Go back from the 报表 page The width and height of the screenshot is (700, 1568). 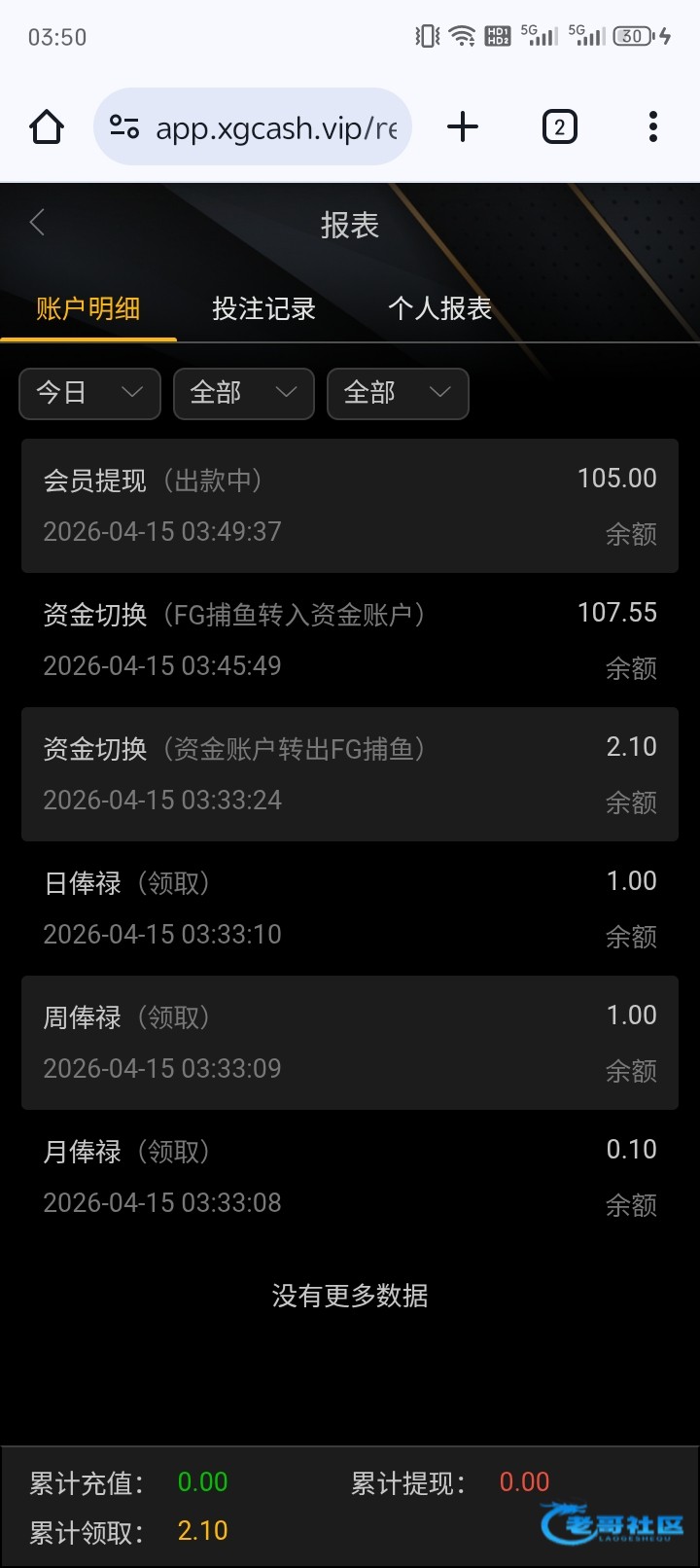click(x=37, y=223)
